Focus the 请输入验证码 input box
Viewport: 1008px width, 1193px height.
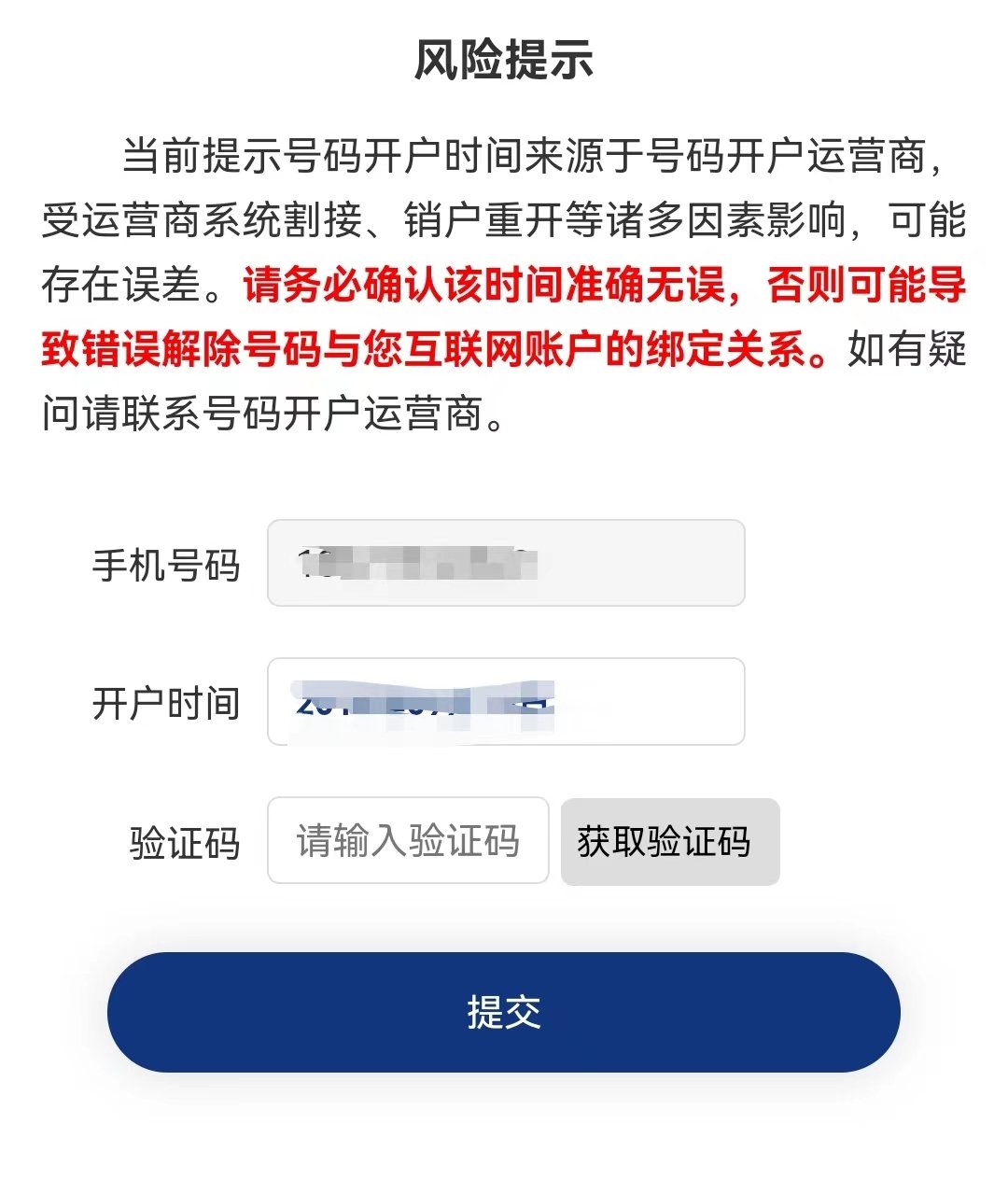(x=408, y=840)
